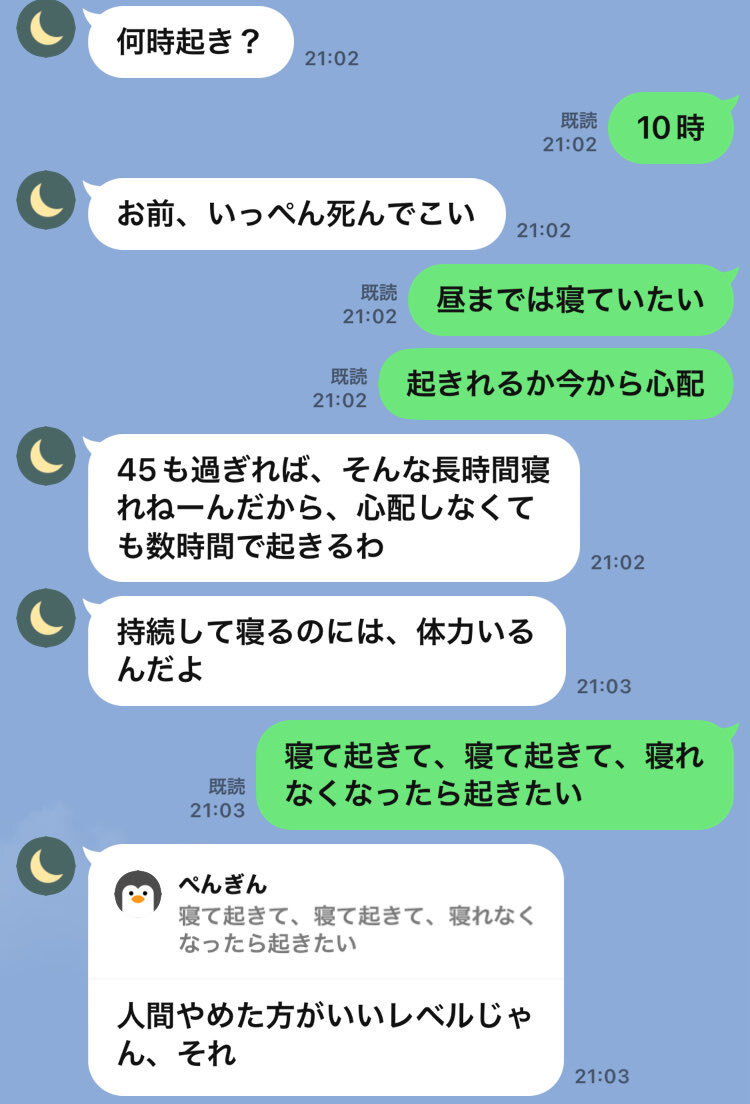750x1104 pixels.
Task: Open the avatar beside the 人間やめた方がいい reply
Action: [46, 866]
